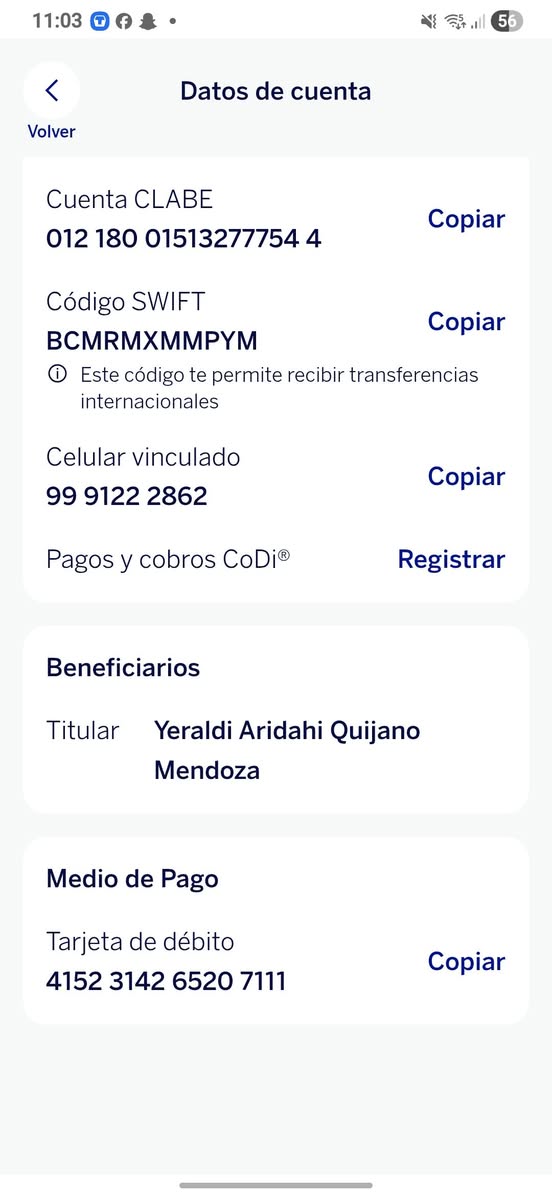This screenshot has width=552, height=1196.
Task: Copy the Celular vinculado number
Action: (x=466, y=477)
